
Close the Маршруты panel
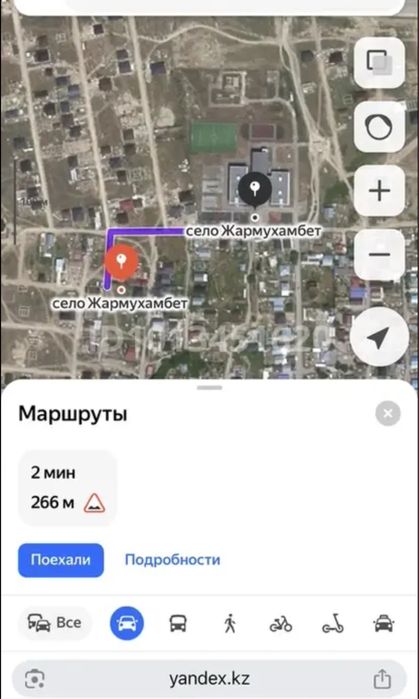[x=388, y=414]
